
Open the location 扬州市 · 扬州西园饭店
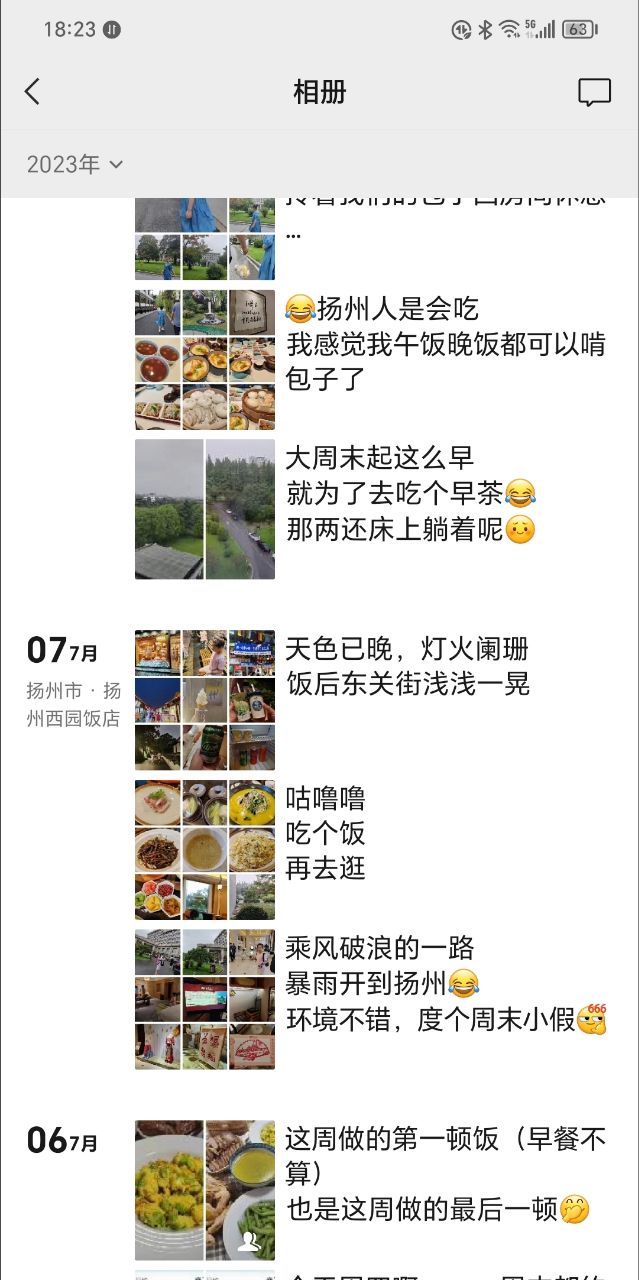(x=73, y=704)
